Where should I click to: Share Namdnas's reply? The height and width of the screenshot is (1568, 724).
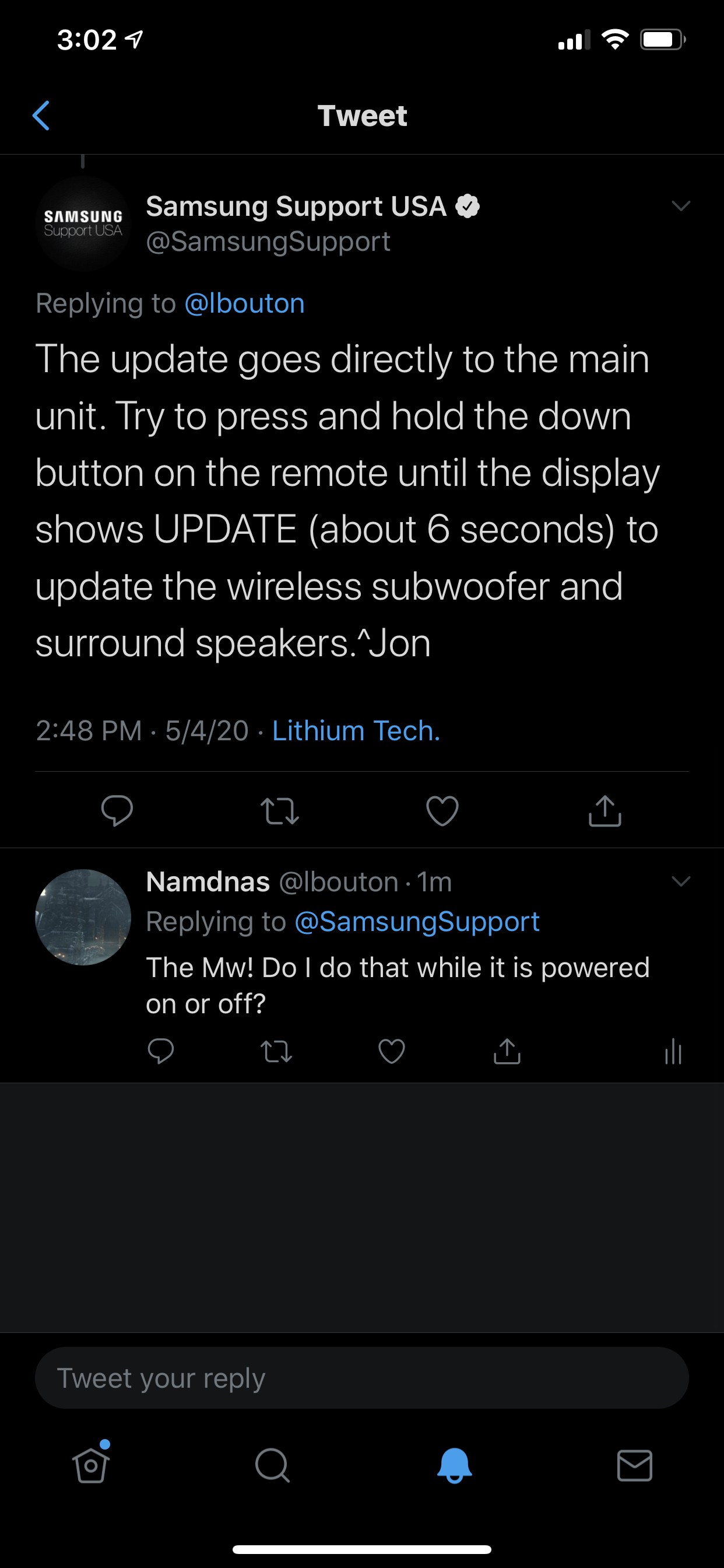507,1051
